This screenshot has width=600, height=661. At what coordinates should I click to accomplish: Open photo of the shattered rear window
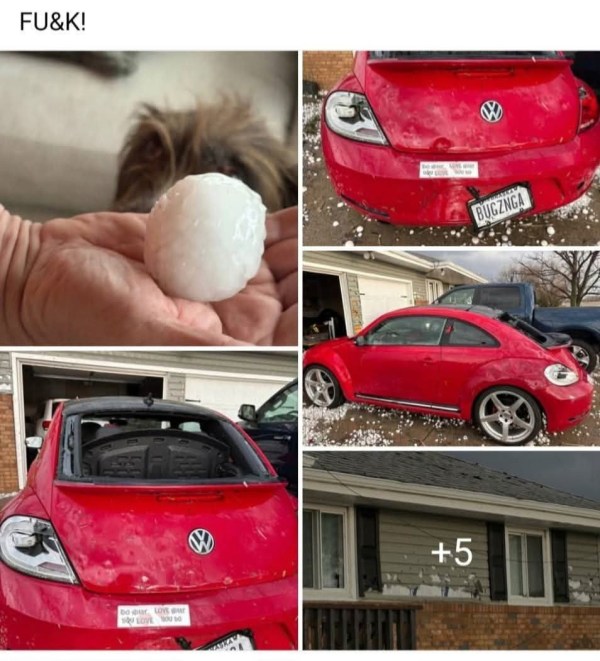pos(148,500)
